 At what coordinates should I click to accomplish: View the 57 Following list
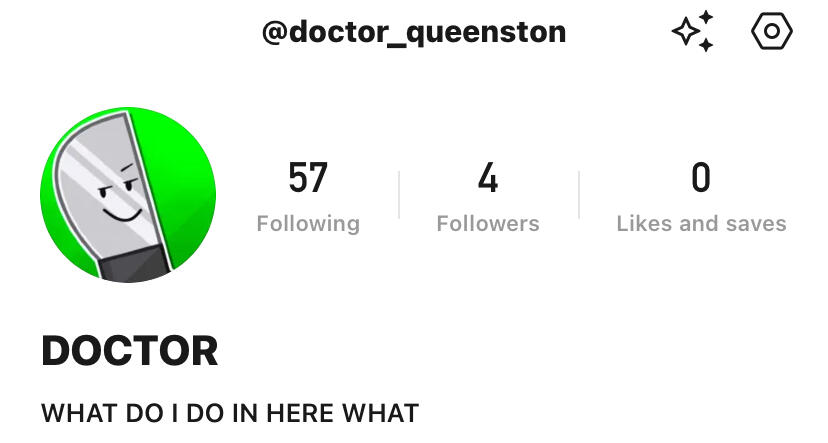[x=308, y=196]
